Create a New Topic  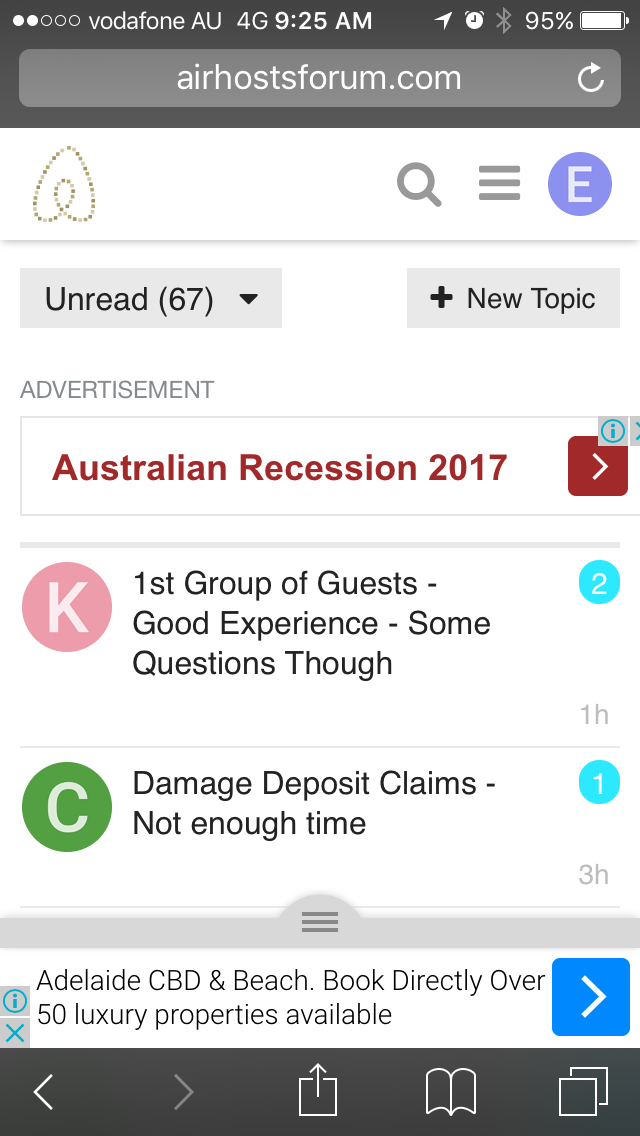pyautogui.click(x=513, y=298)
